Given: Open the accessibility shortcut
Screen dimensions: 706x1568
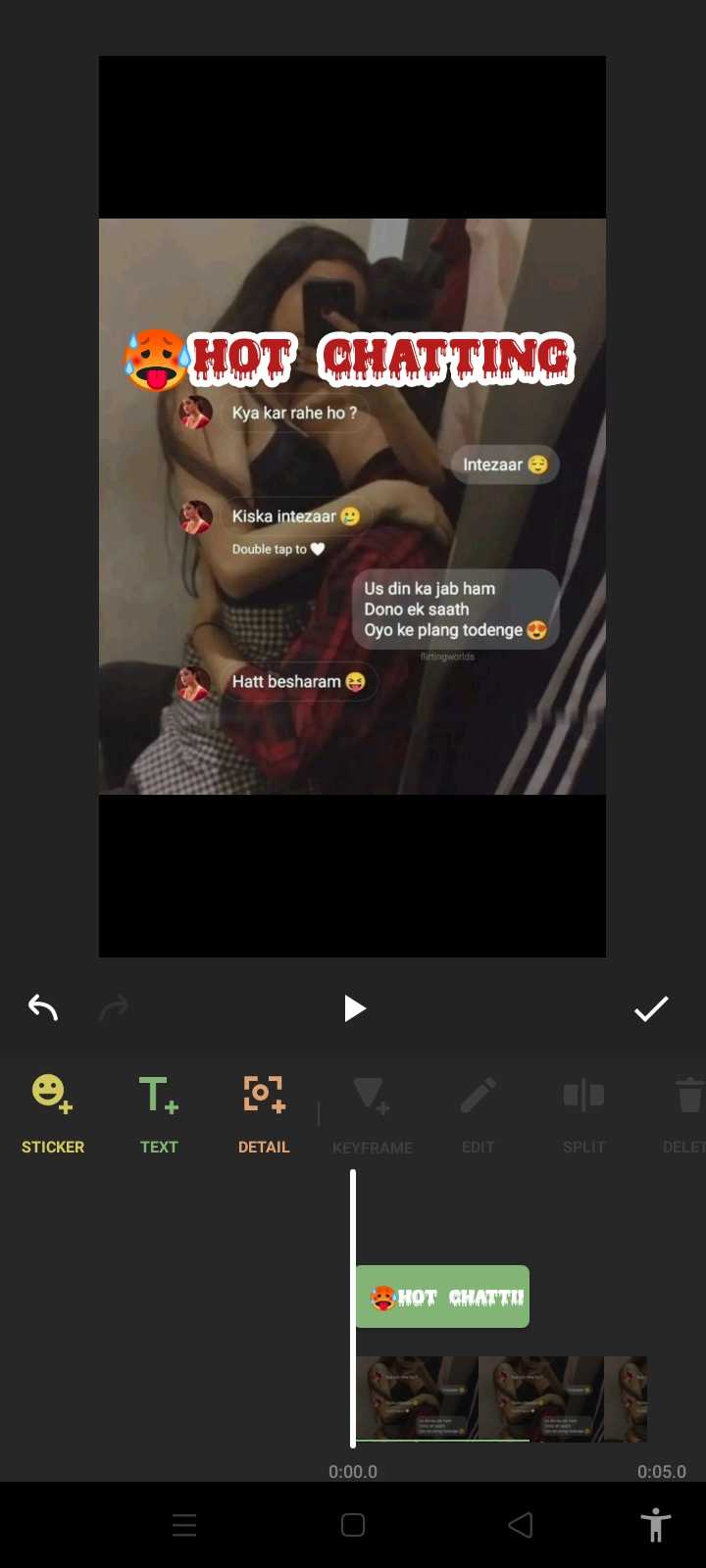Looking at the screenshot, I should click(x=656, y=1525).
